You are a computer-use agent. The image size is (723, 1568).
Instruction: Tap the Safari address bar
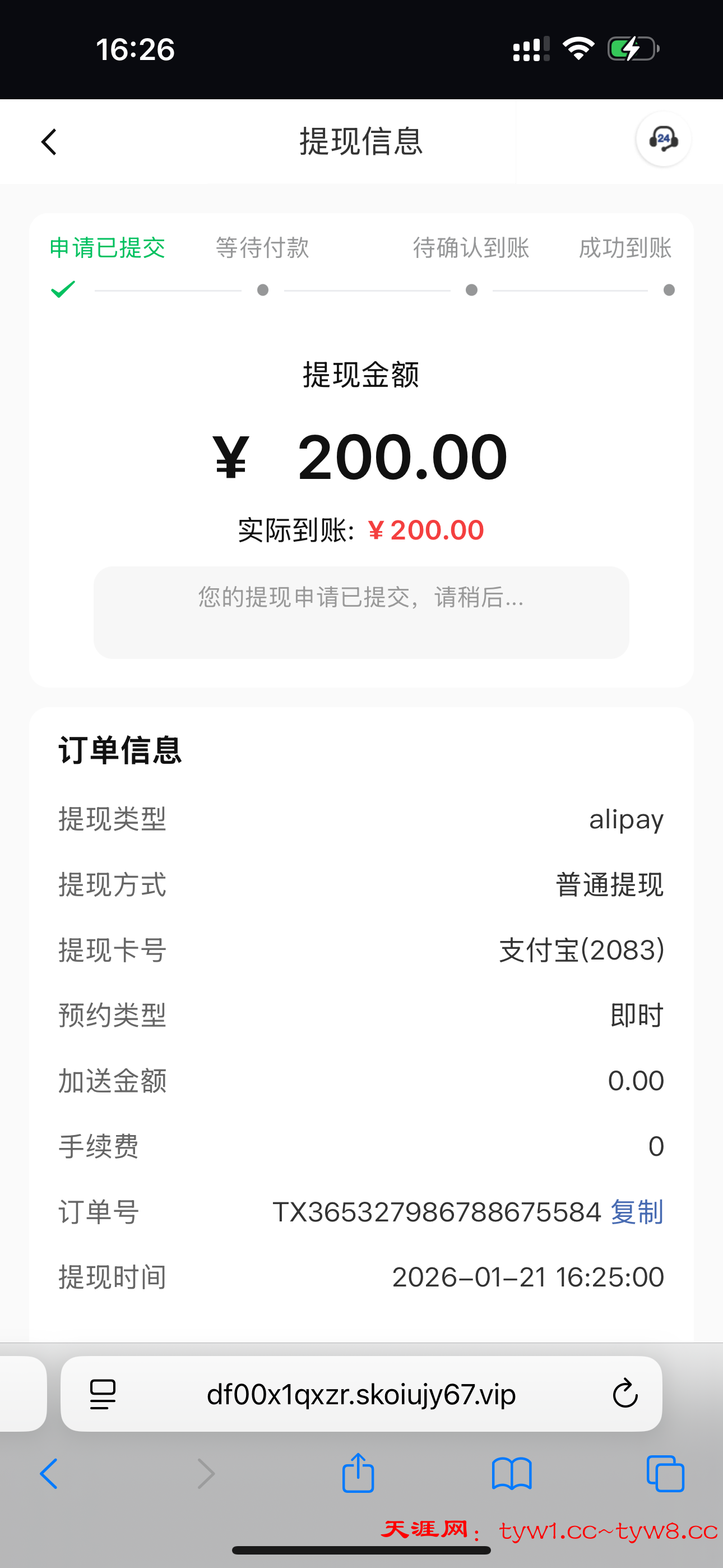361,1394
